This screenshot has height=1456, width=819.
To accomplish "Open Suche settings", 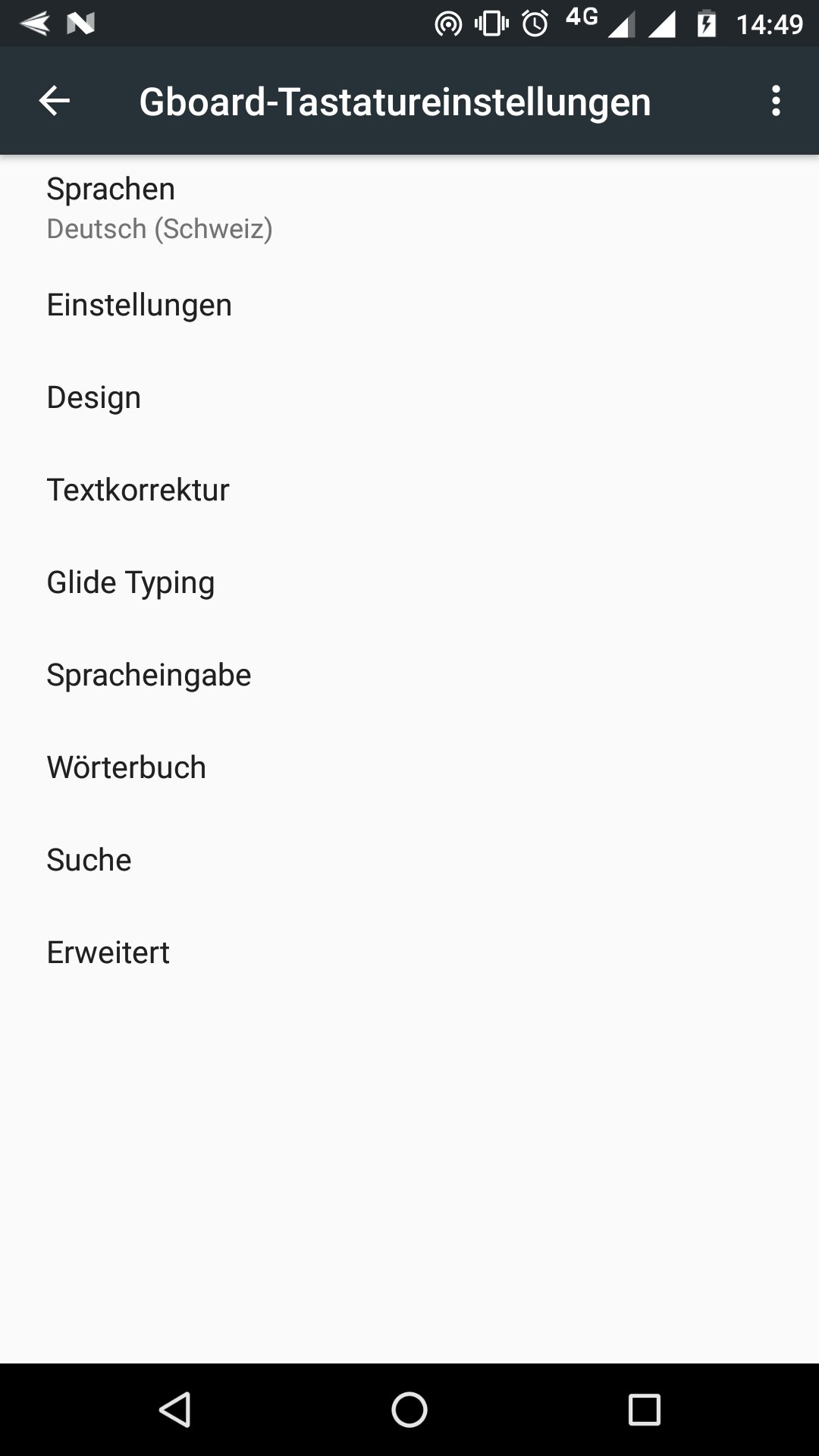I will (x=409, y=860).
